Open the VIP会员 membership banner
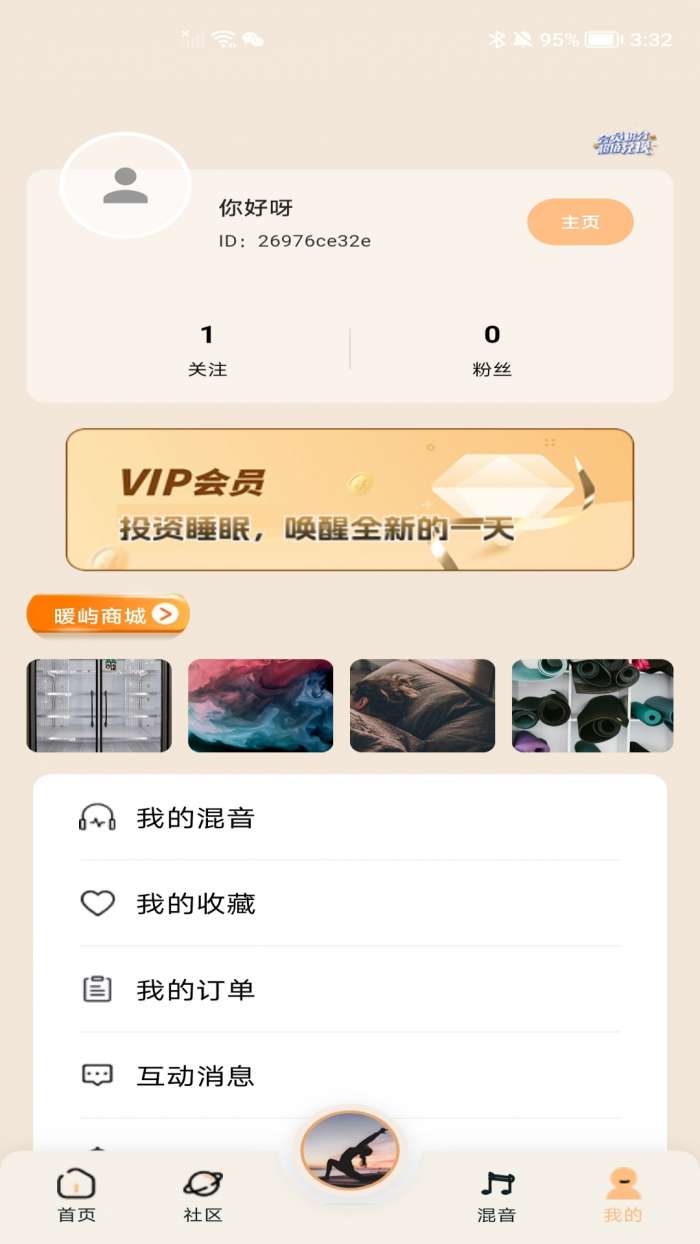The width and height of the screenshot is (700, 1244). click(350, 500)
